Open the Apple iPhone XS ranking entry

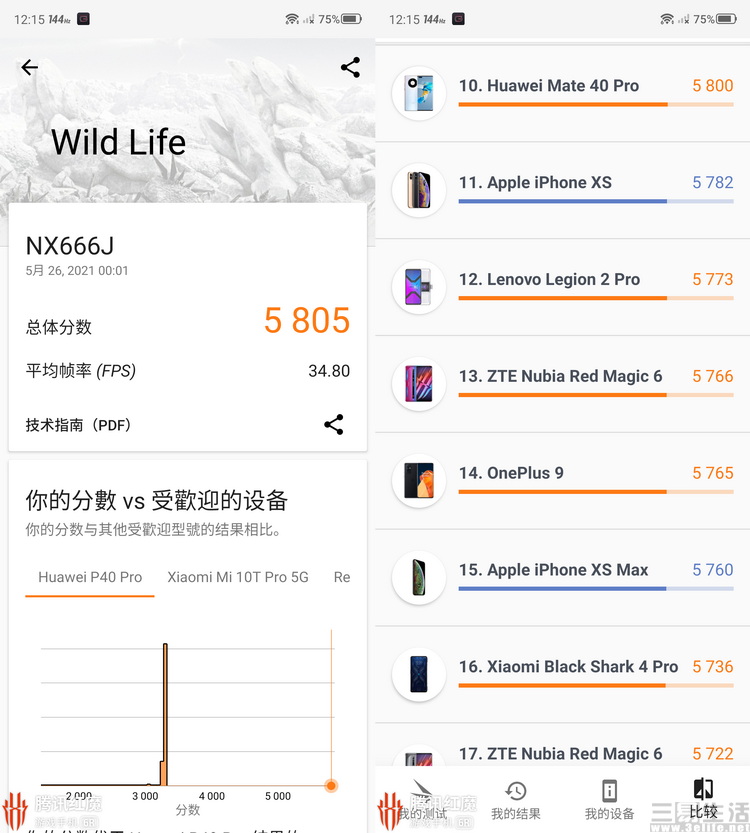[x=562, y=190]
